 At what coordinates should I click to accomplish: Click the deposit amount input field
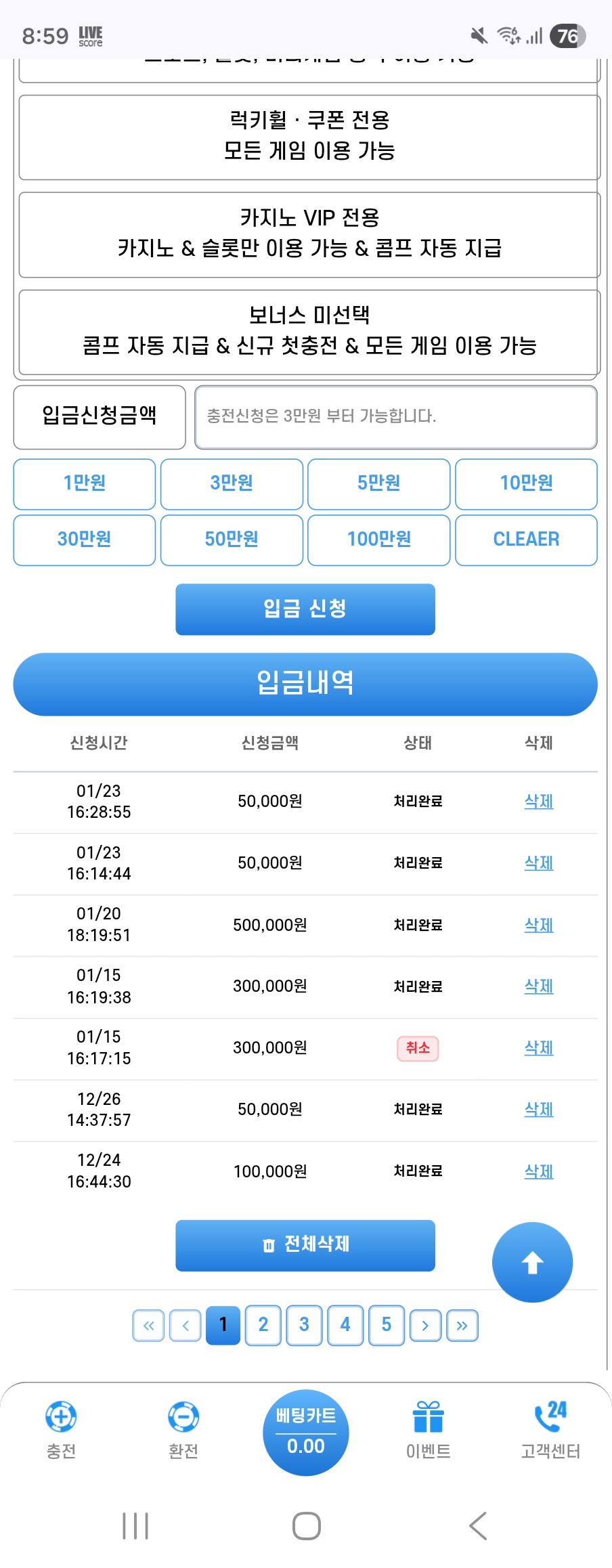coord(396,418)
